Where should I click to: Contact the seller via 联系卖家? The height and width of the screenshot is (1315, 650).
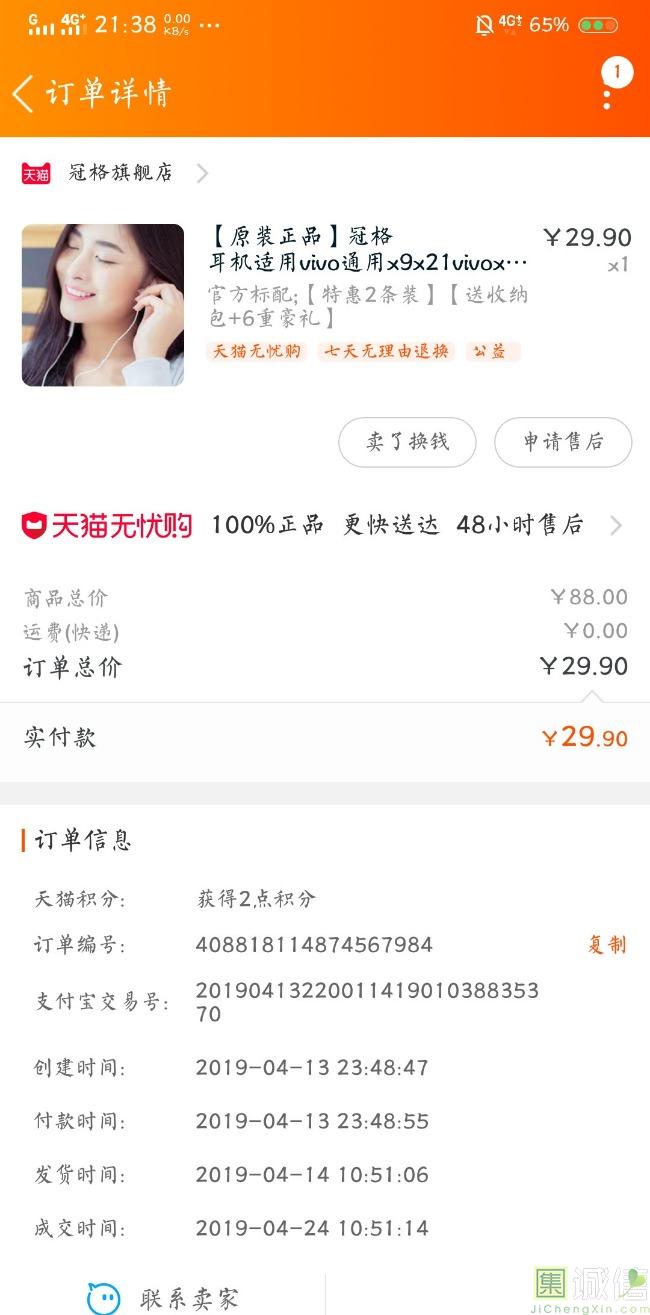click(165, 1298)
